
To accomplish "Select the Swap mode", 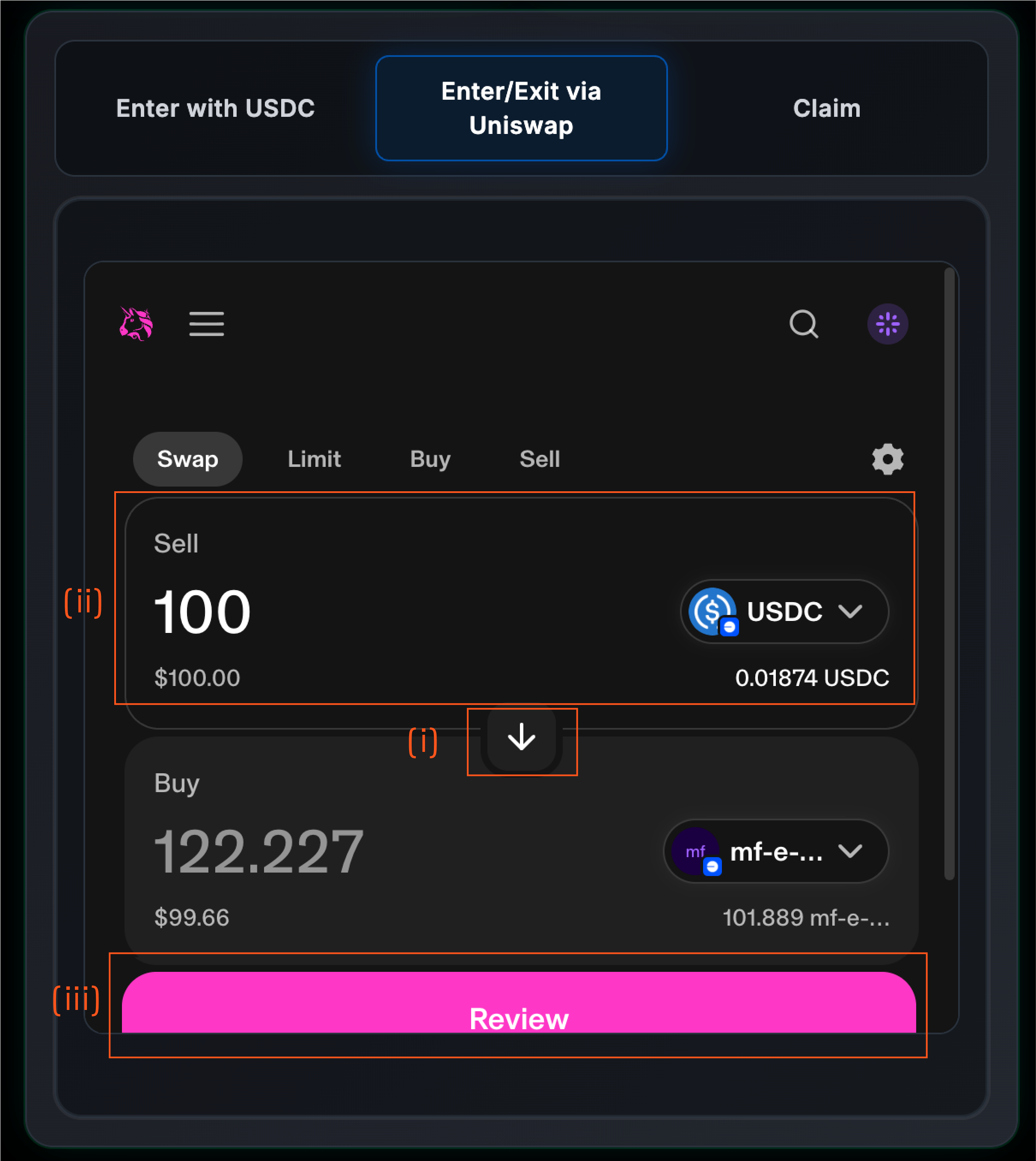I will [x=187, y=459].
